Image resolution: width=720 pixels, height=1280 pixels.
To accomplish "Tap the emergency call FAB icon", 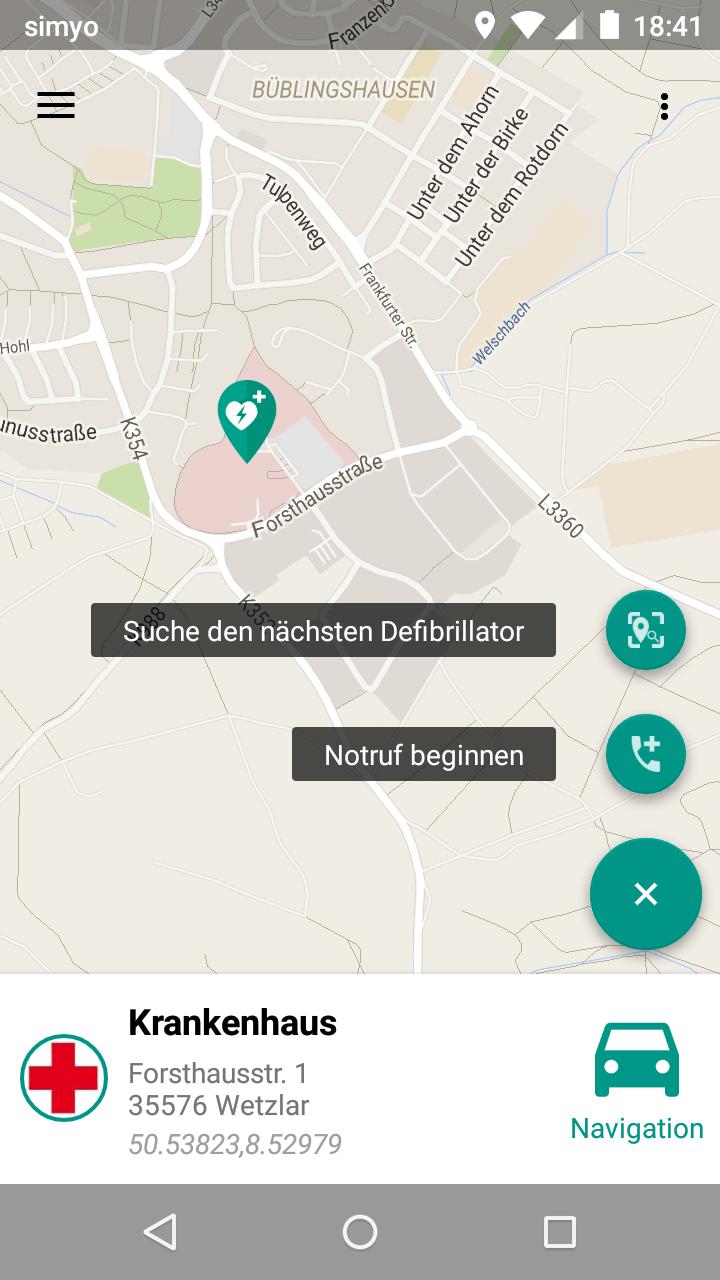I will click(645, 754).
